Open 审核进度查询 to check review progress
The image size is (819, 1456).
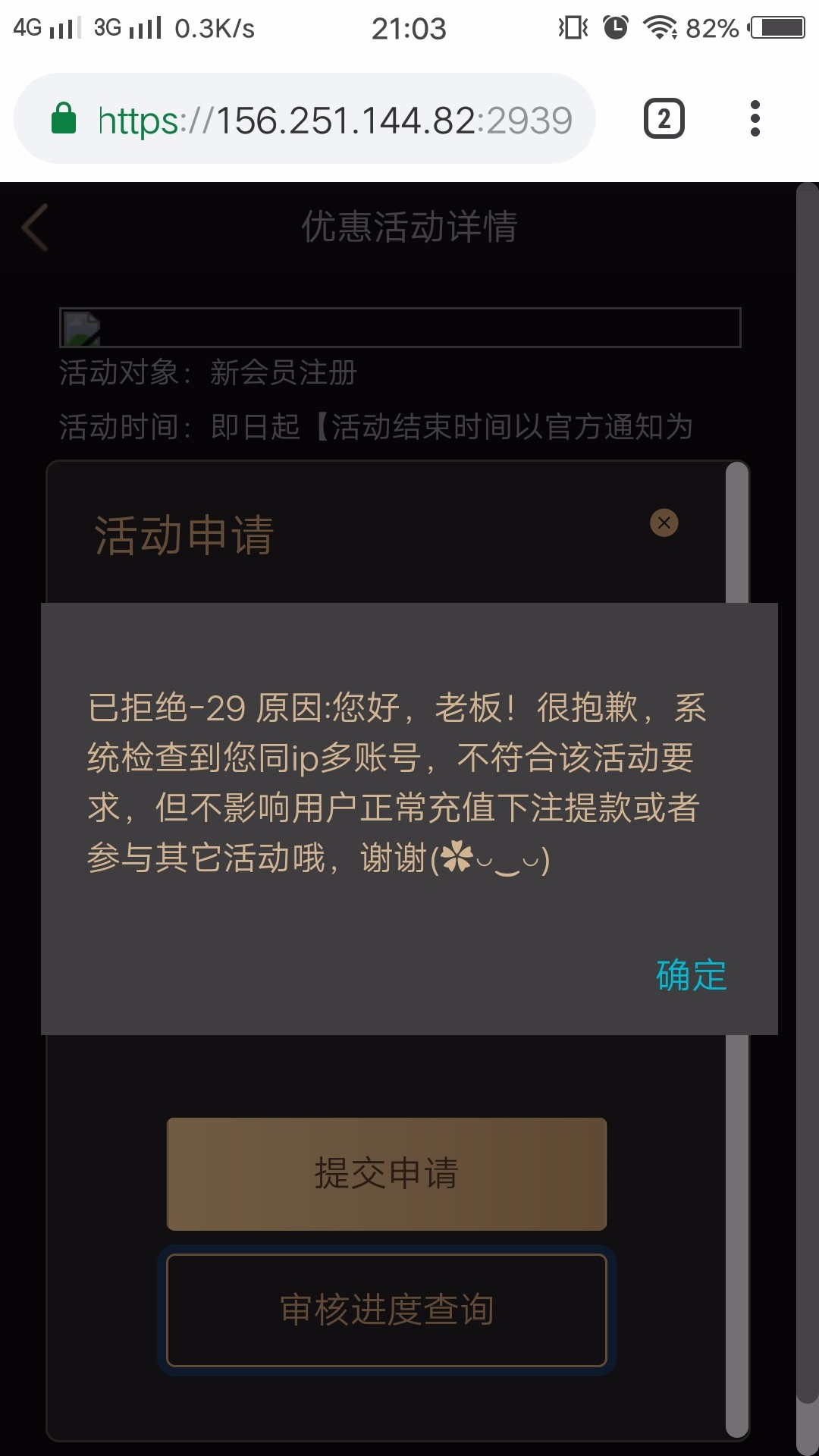coord(387,1310)
